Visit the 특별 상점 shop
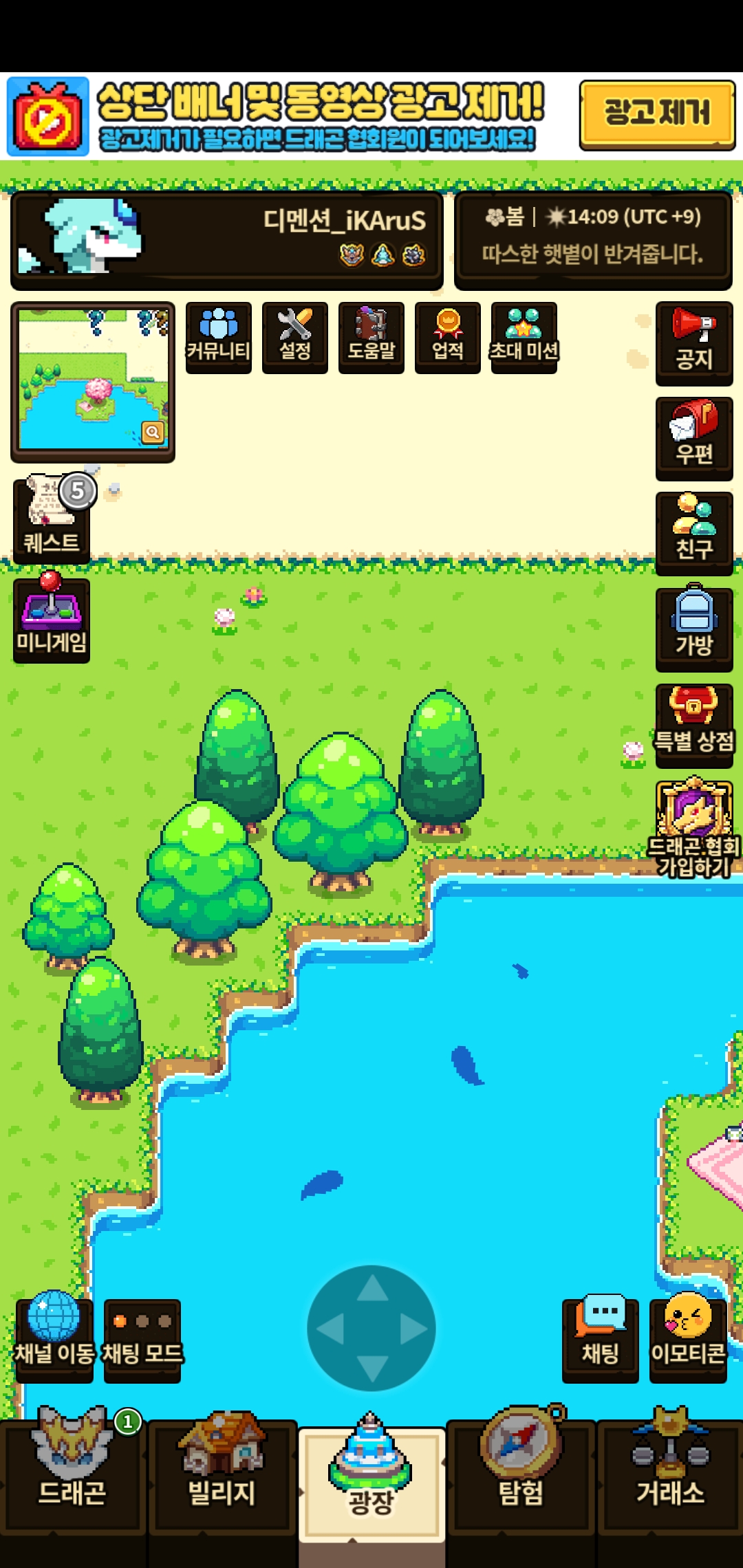The image size is (743, 1568). (x=693, y=724)
